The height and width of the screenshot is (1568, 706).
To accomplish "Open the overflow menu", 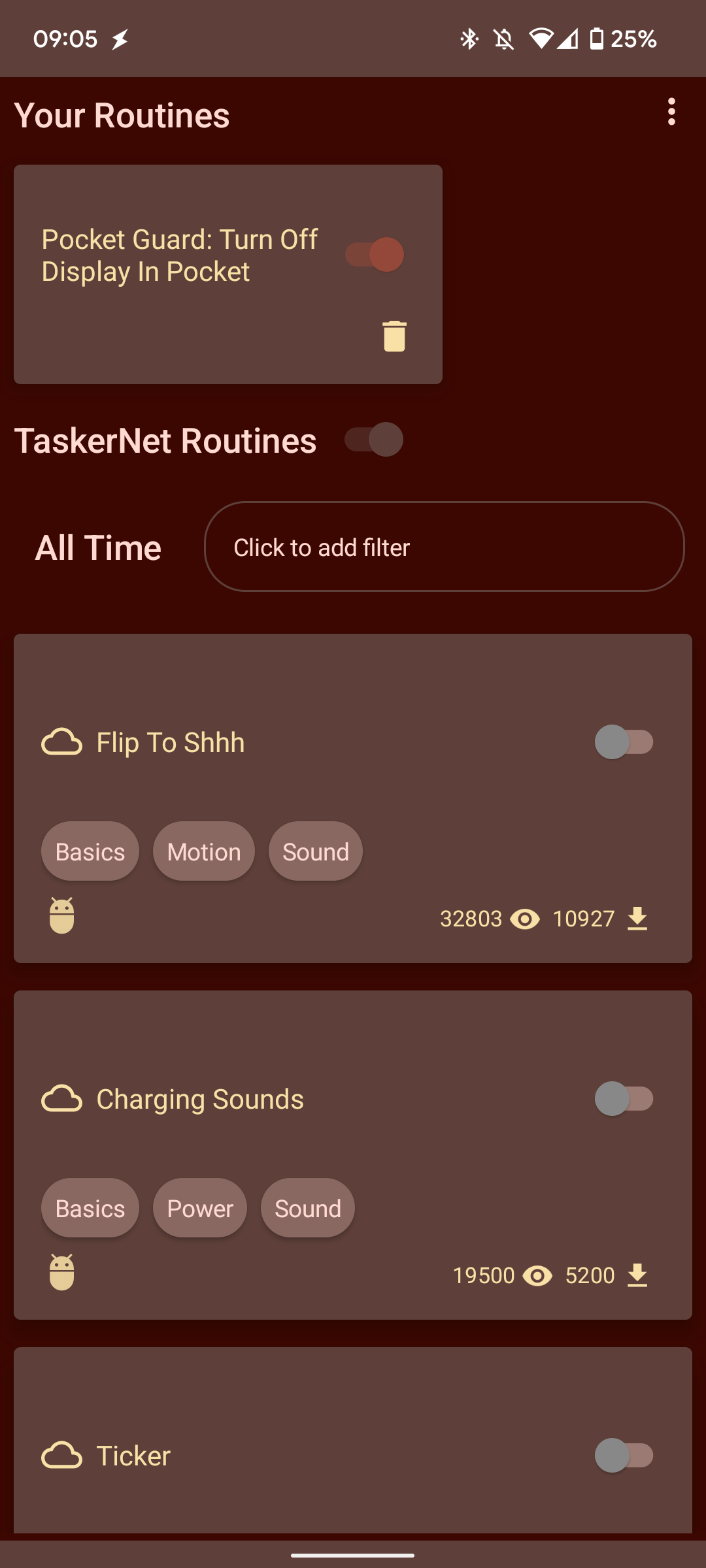I will (672, 114).
